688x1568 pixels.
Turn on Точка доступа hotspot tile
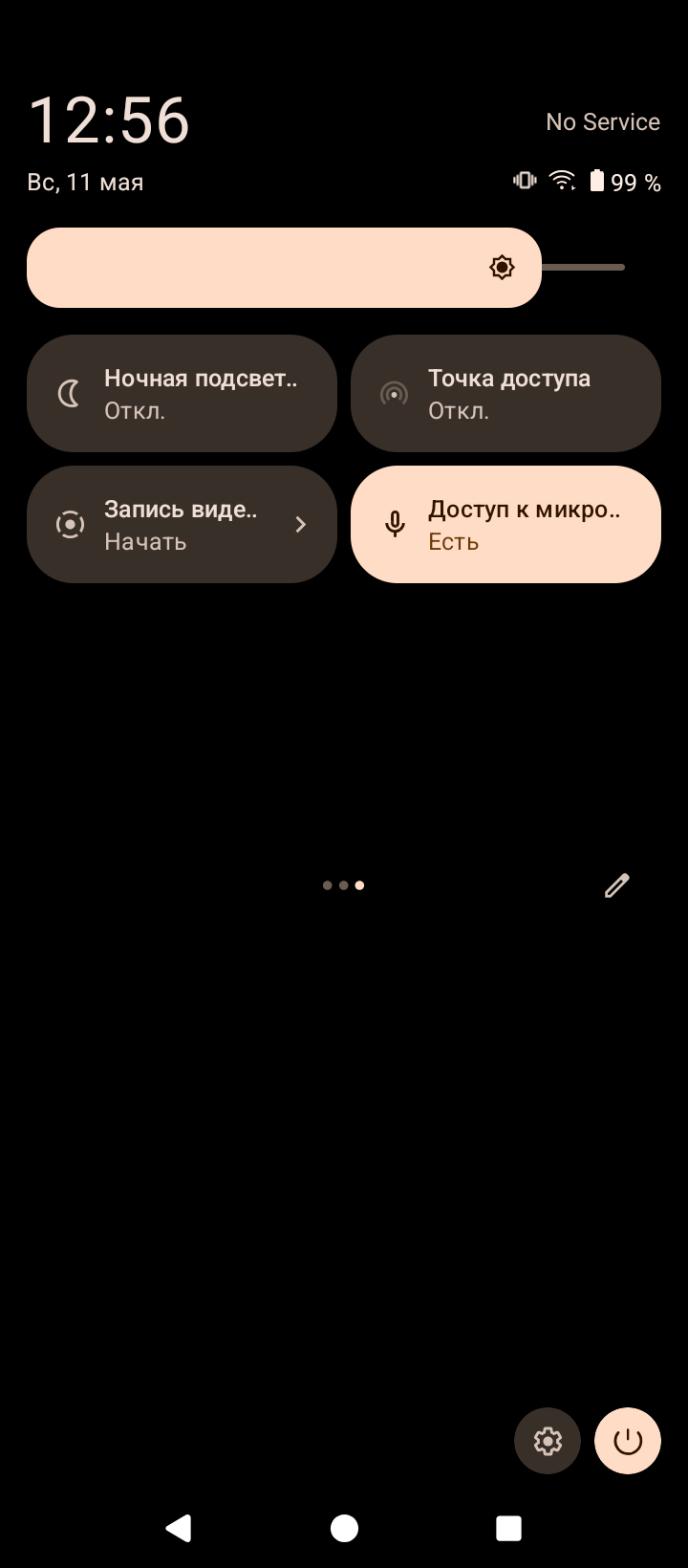click(505, 393)
